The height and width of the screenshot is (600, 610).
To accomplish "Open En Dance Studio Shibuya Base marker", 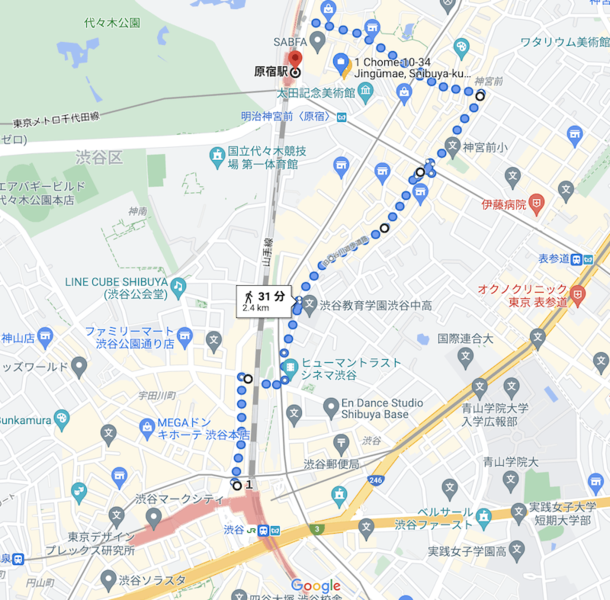I will click(x=331, y=408).
